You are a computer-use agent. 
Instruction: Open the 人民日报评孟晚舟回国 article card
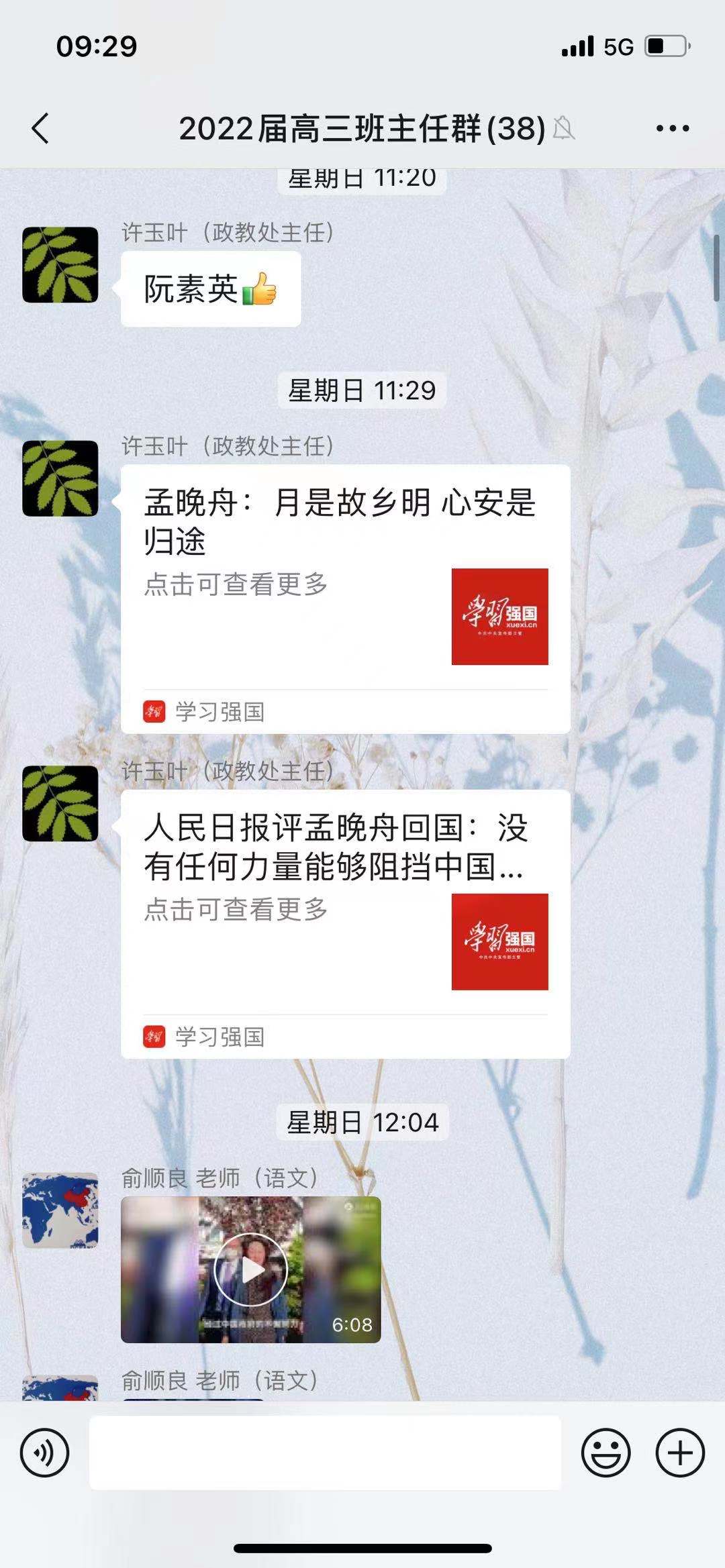345,923
